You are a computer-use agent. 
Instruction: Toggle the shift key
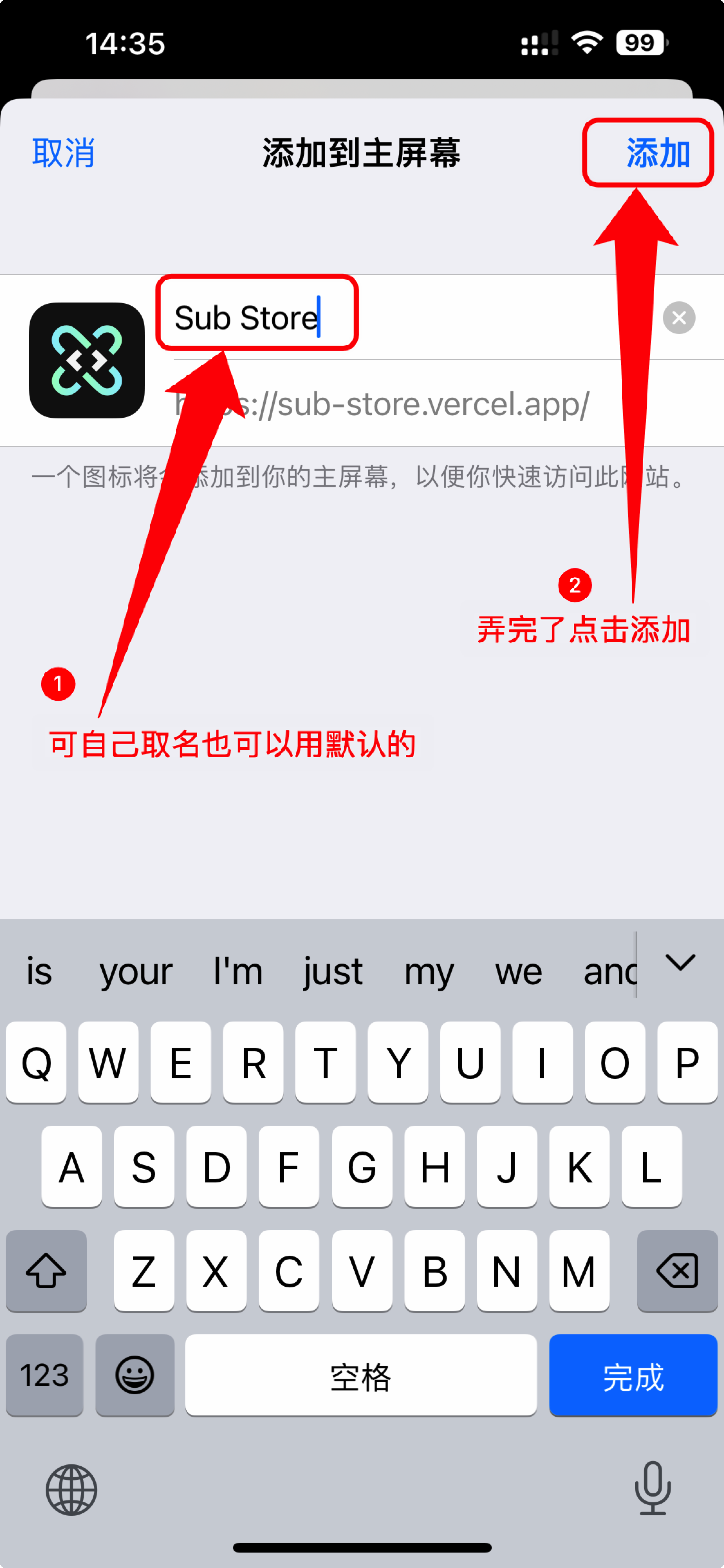[46, 1270]
